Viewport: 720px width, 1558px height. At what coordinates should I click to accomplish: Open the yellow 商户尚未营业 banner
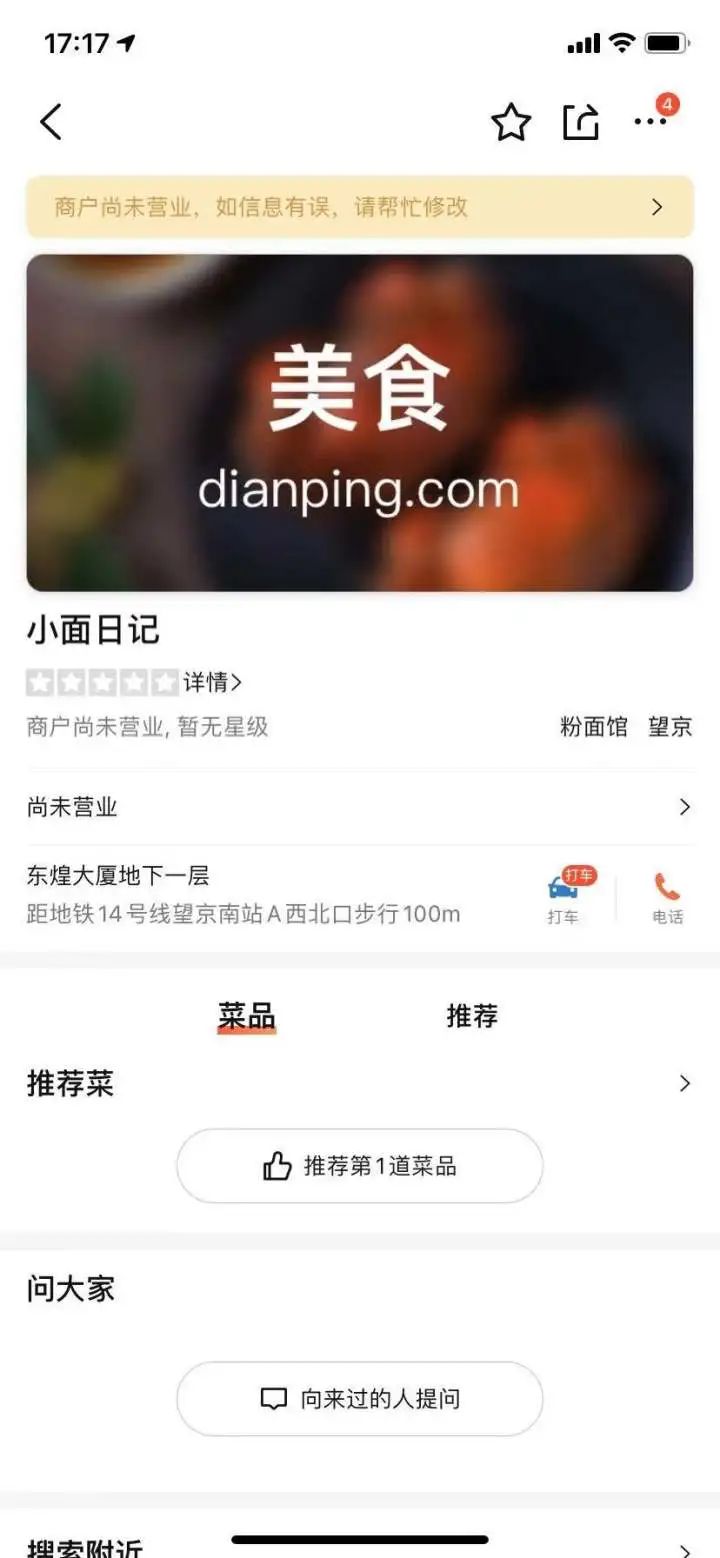(x=360, y=207)
